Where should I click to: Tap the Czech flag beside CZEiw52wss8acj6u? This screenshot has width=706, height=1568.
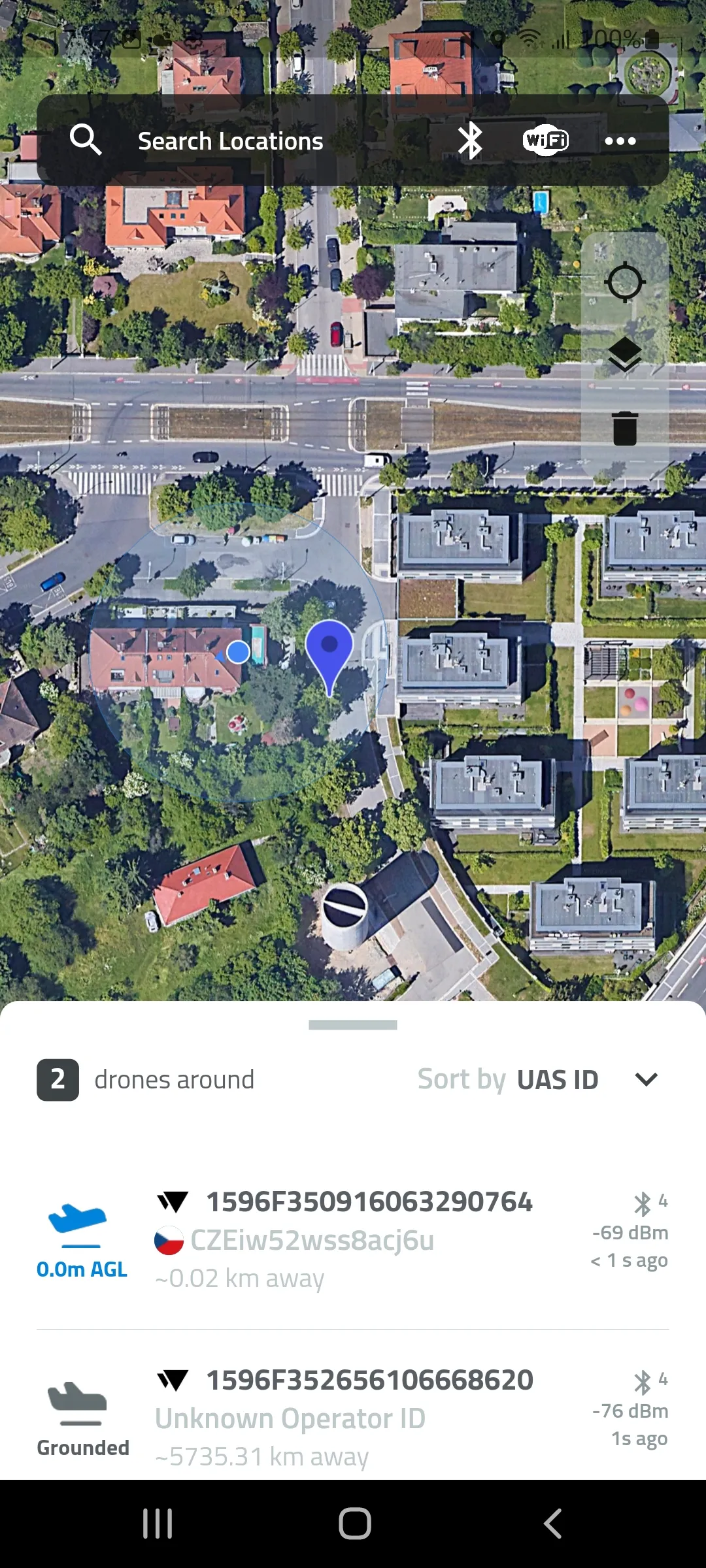tap(171, 1239)
